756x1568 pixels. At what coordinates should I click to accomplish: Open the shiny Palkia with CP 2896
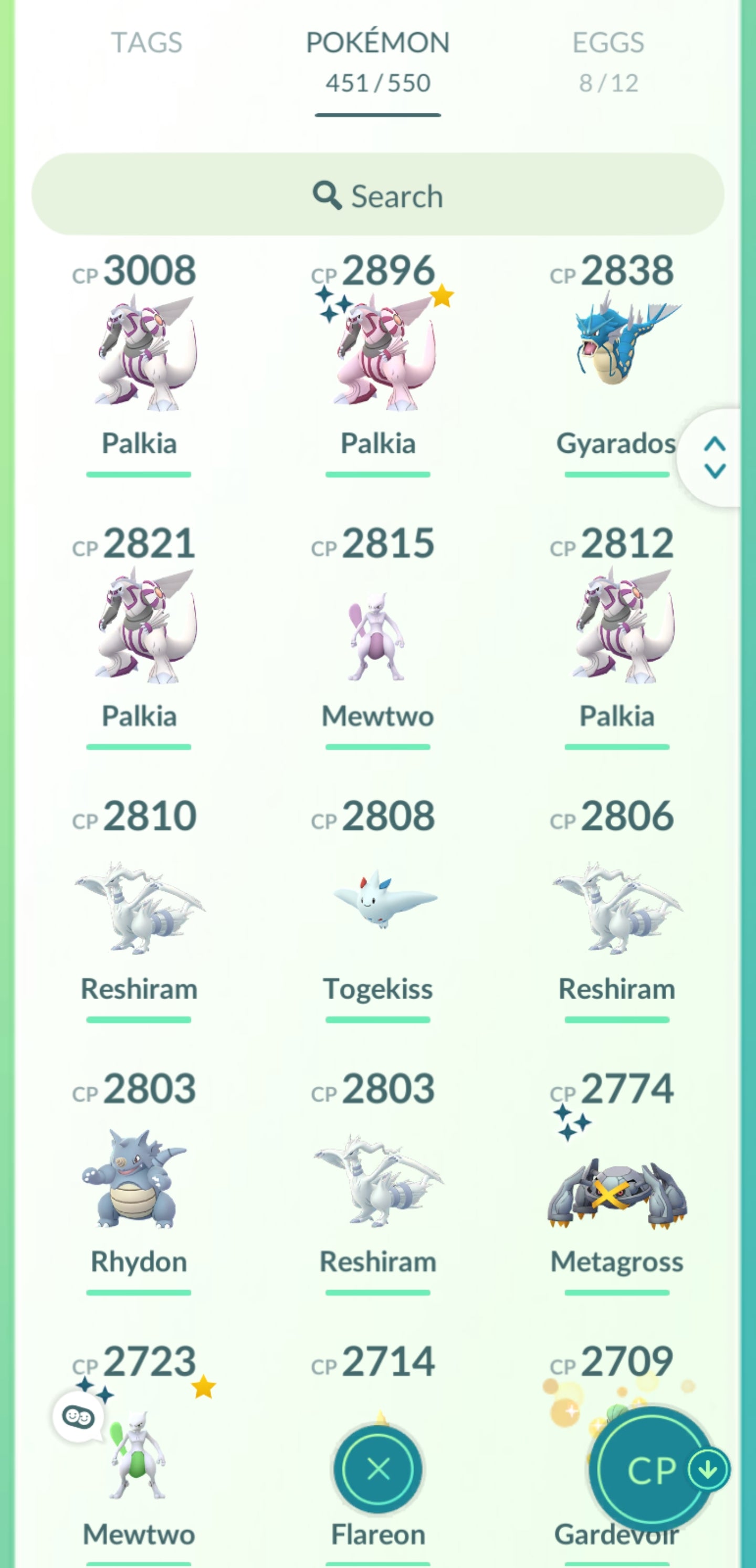(377, 353)
